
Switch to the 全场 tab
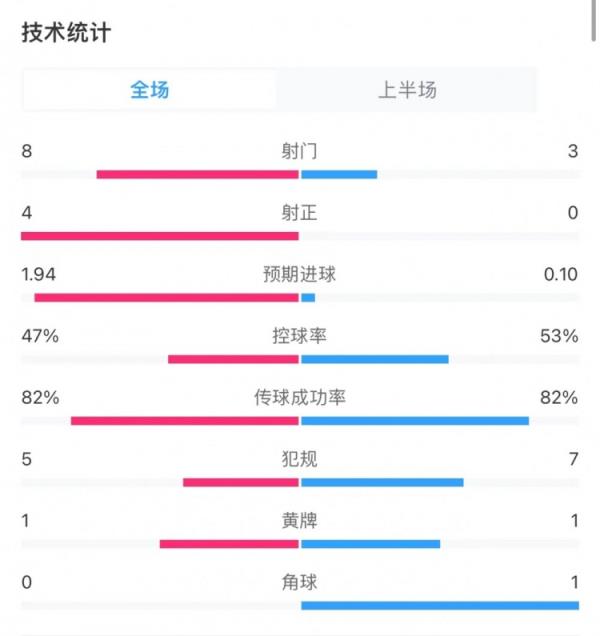click(150, 90)
